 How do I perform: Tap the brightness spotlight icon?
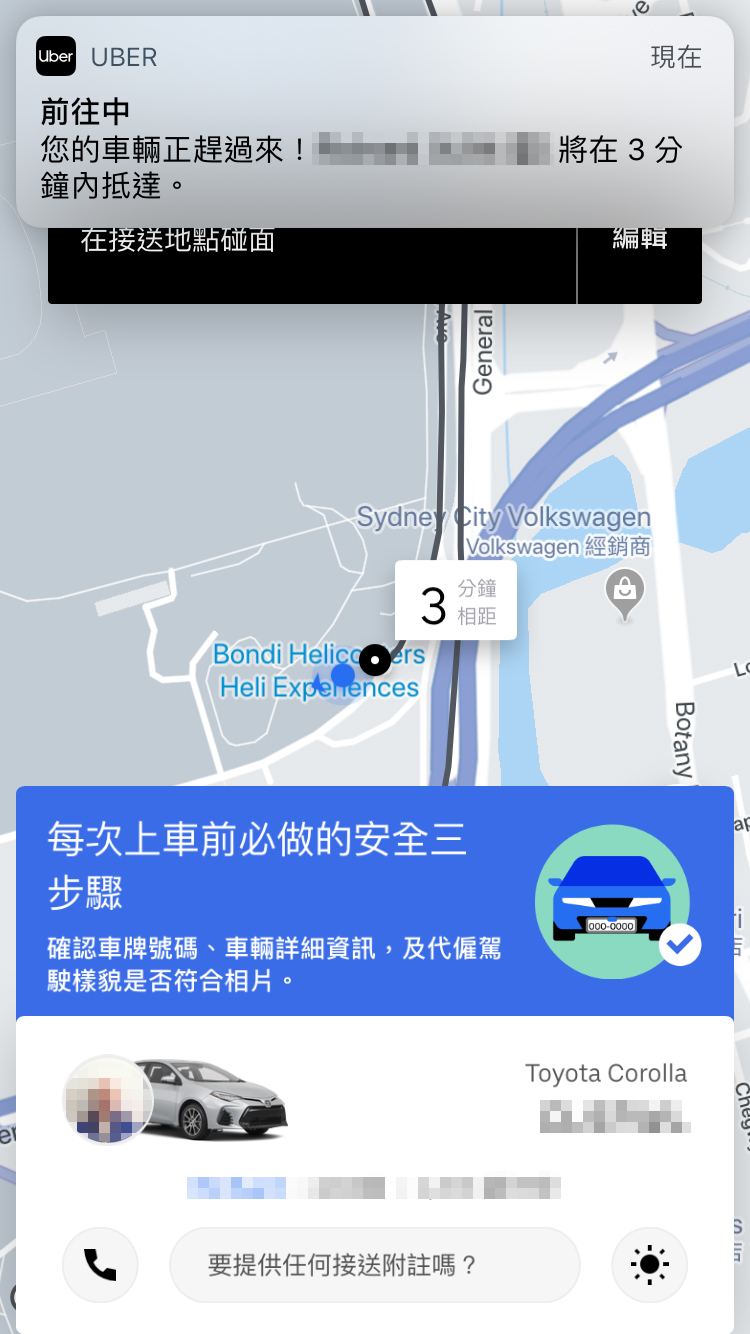click(x=649, y=1265)
